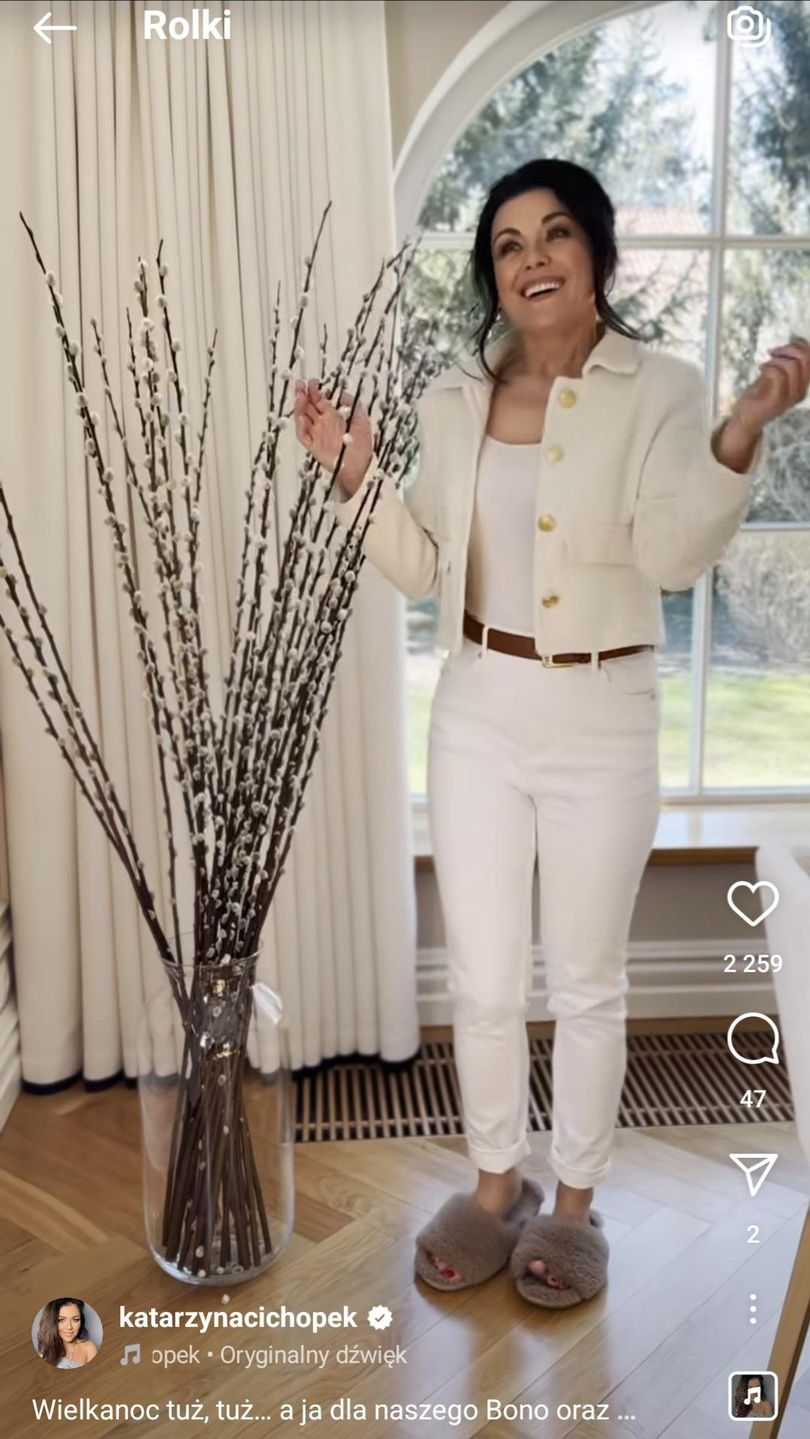Open katarzynacichopek's profile picture

pyautogui.click(x=67, y=1333)
